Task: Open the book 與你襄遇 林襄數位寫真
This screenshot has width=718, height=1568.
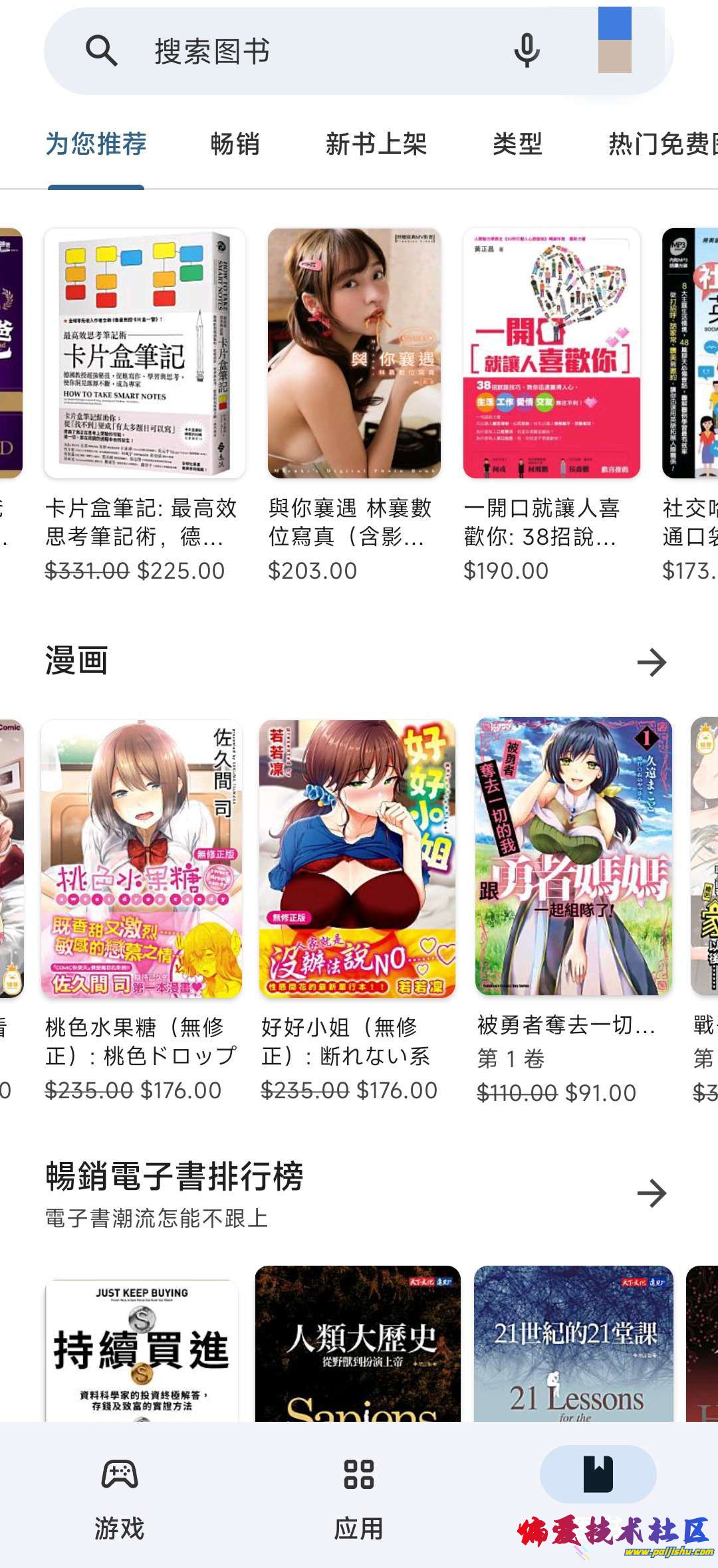Action: click(x=354, y=353)
